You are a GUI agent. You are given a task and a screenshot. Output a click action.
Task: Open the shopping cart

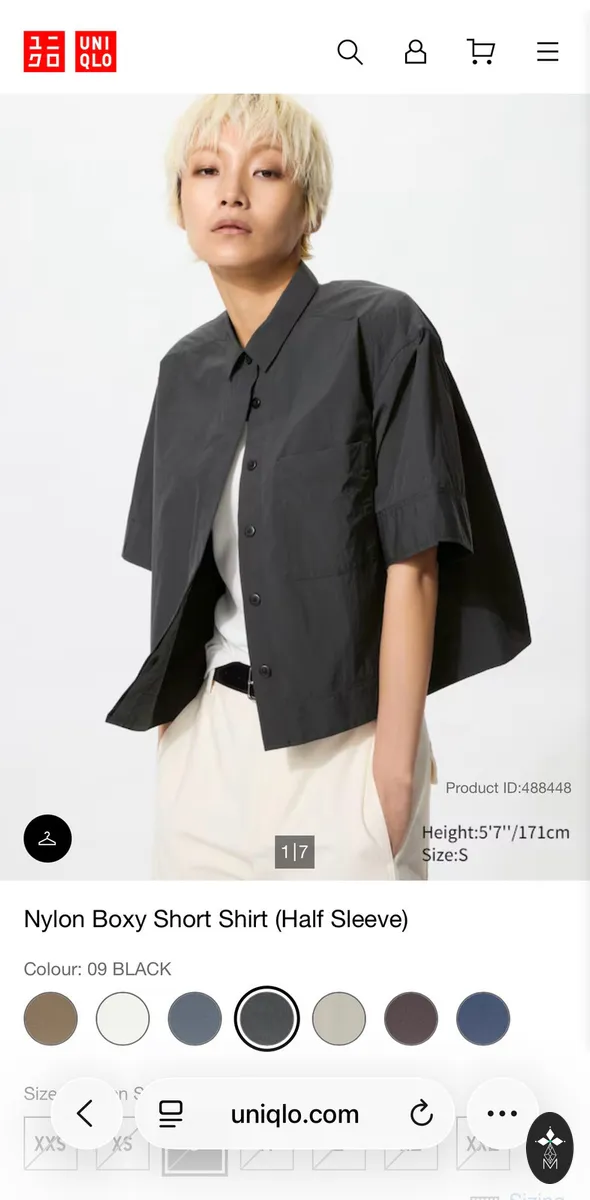pos(481,52)
